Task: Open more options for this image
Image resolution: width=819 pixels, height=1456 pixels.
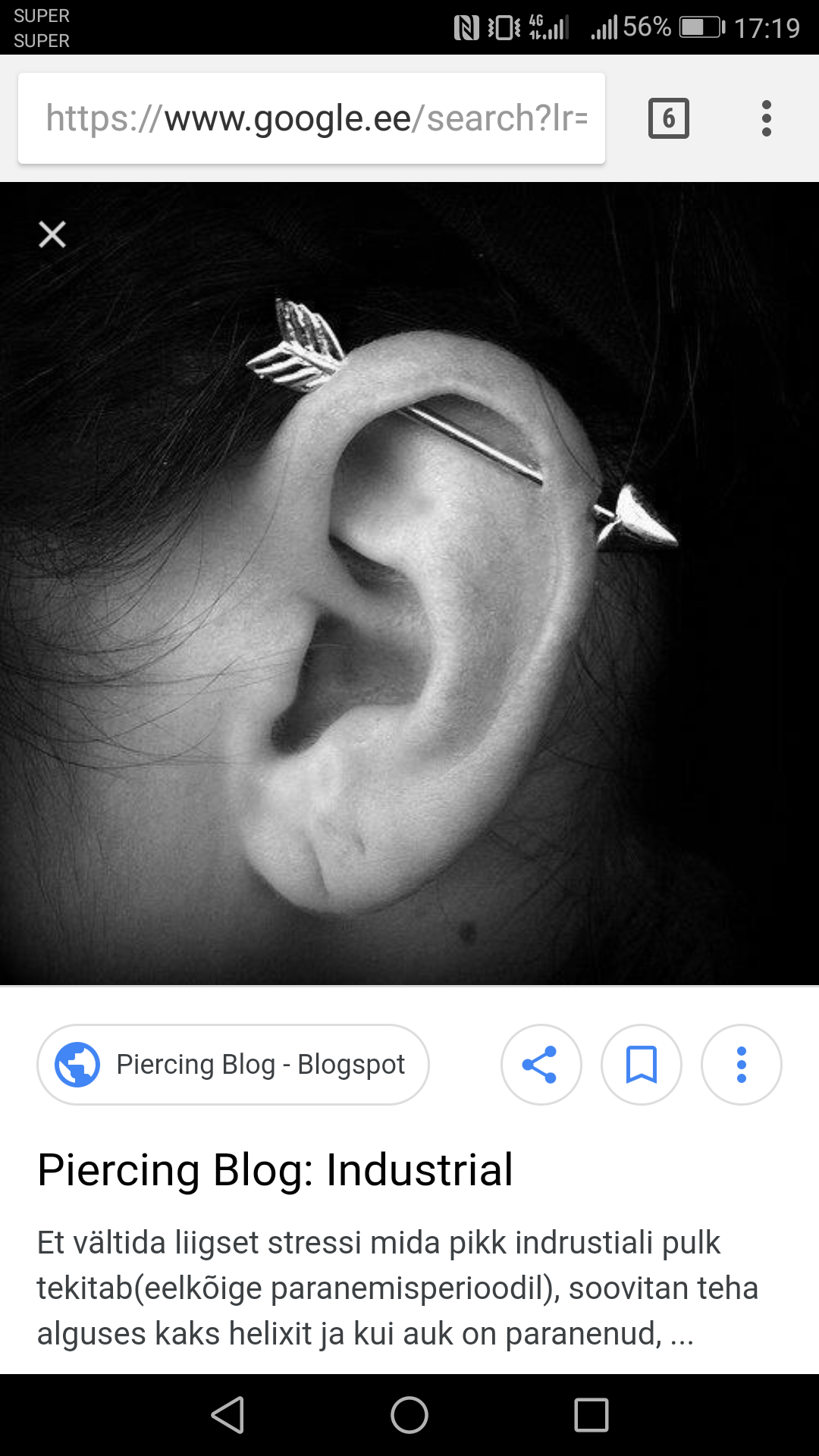Action: [x=742, y=1065]
